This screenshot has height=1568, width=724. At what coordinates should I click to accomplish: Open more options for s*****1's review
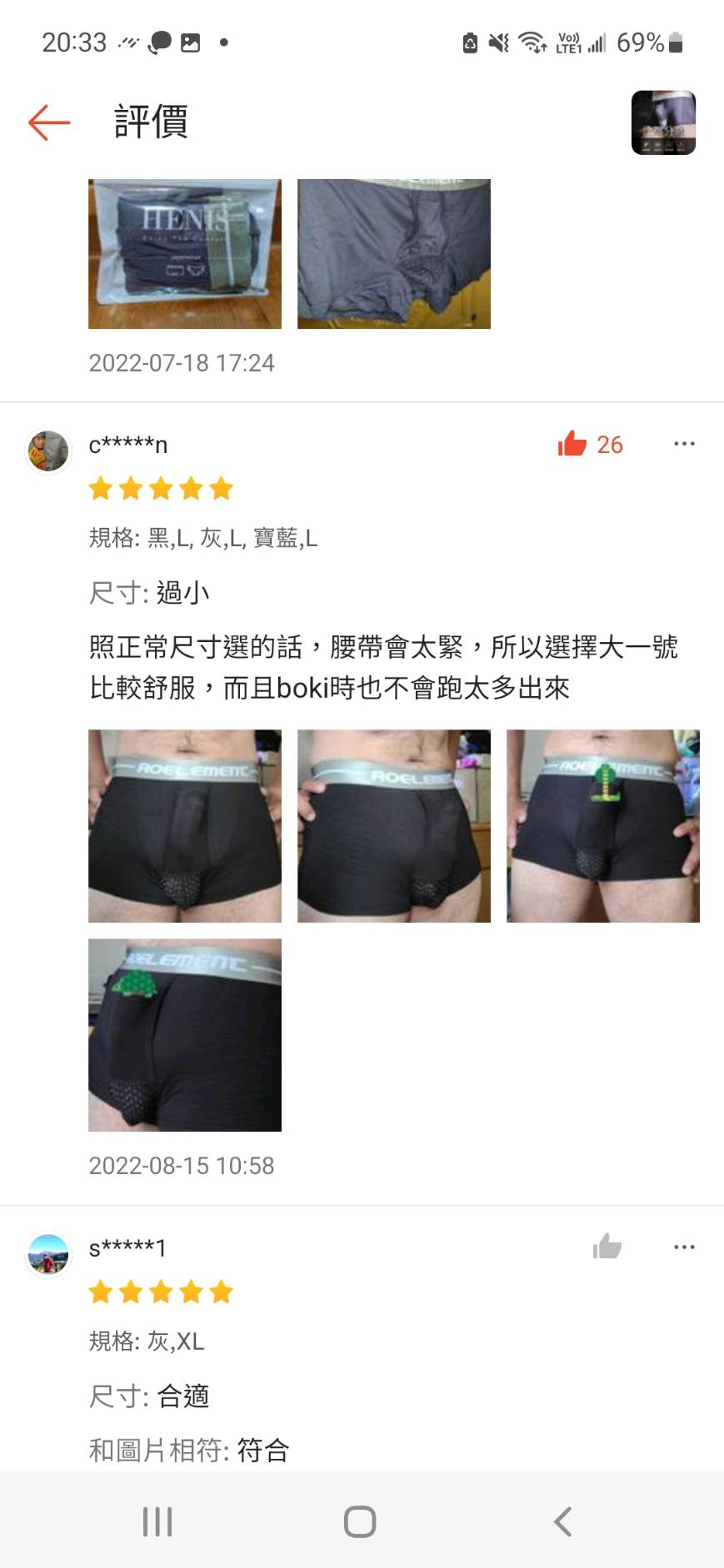coord(684,1247)
